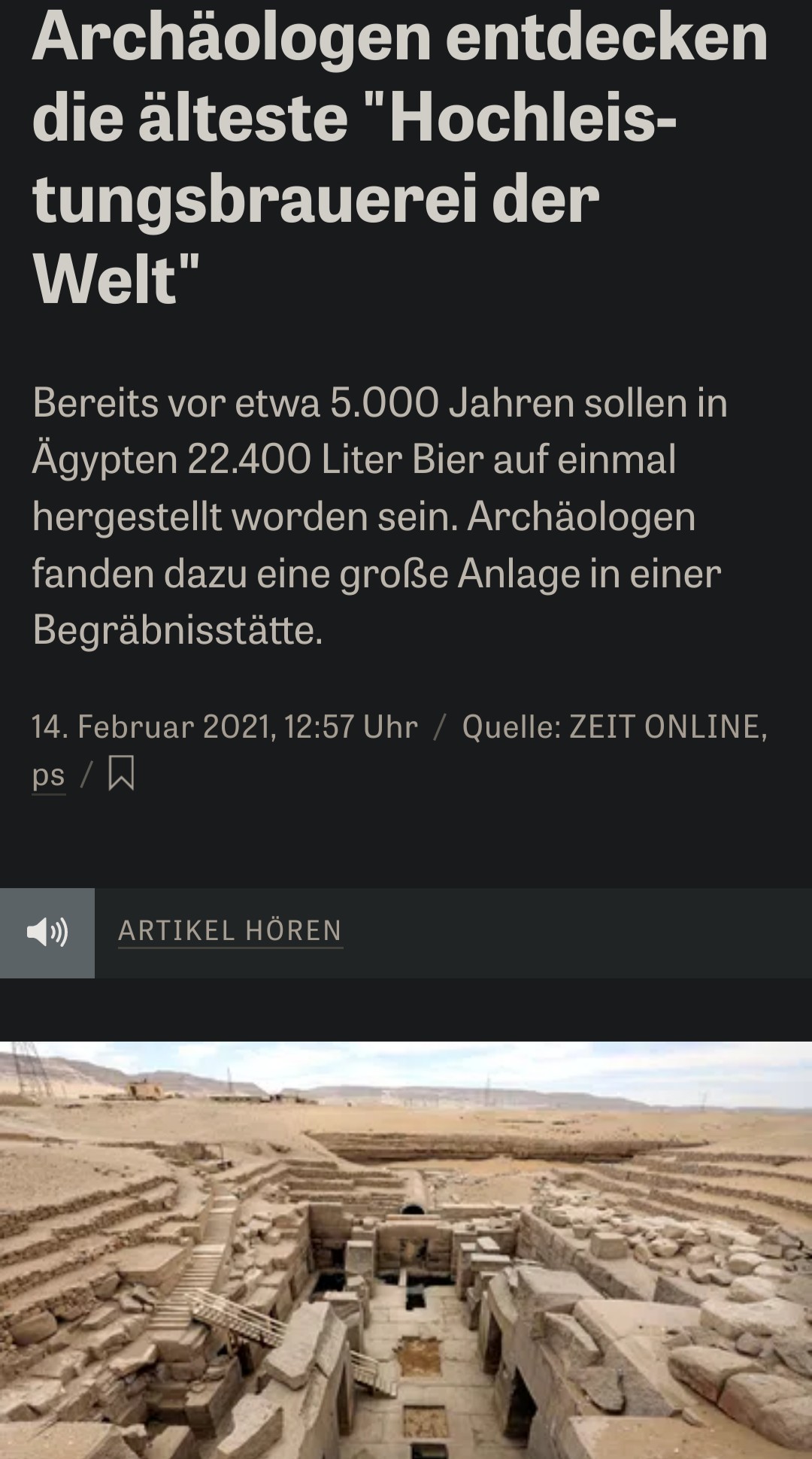
Task: Open the excavation site article photo
Action: [406, 1248]
